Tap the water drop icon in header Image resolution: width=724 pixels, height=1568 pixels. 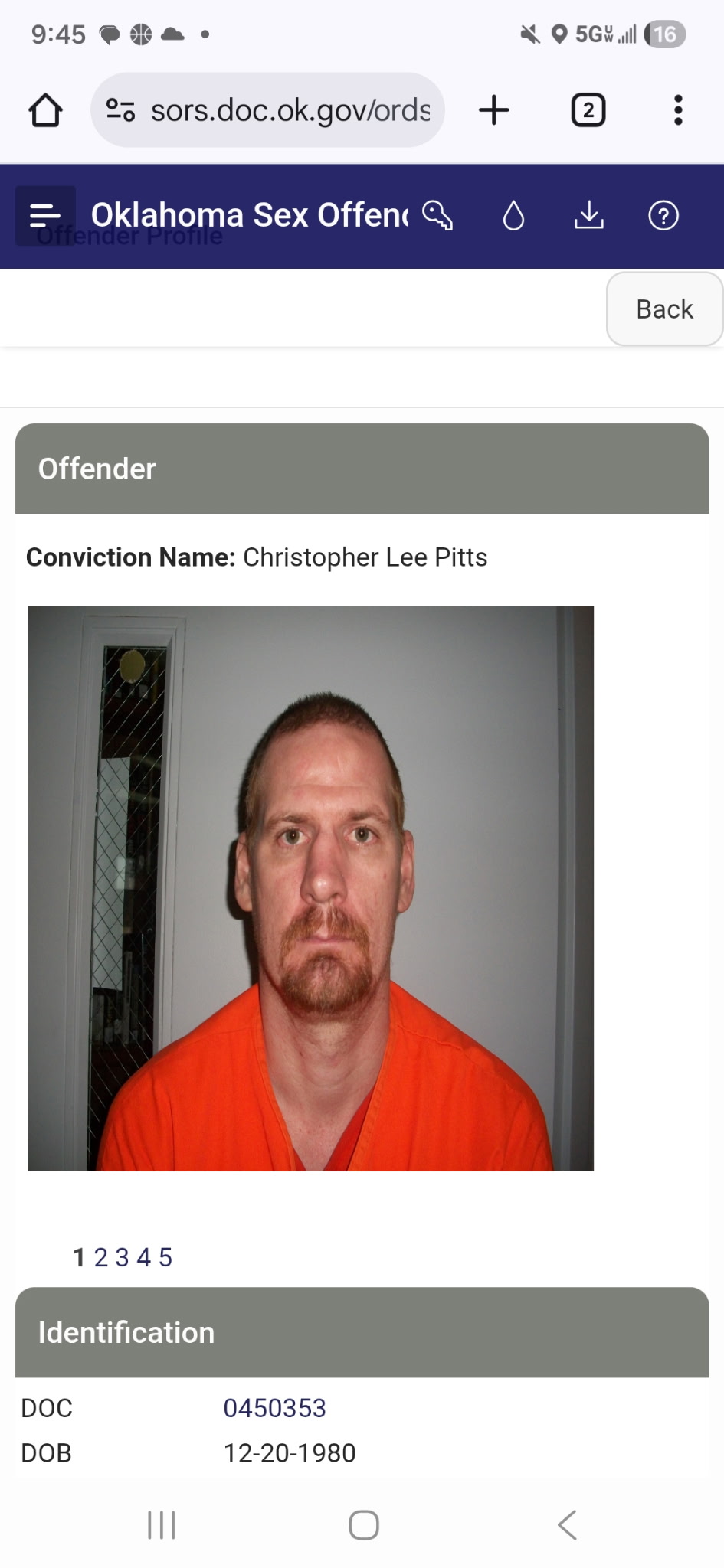(513, 216)
